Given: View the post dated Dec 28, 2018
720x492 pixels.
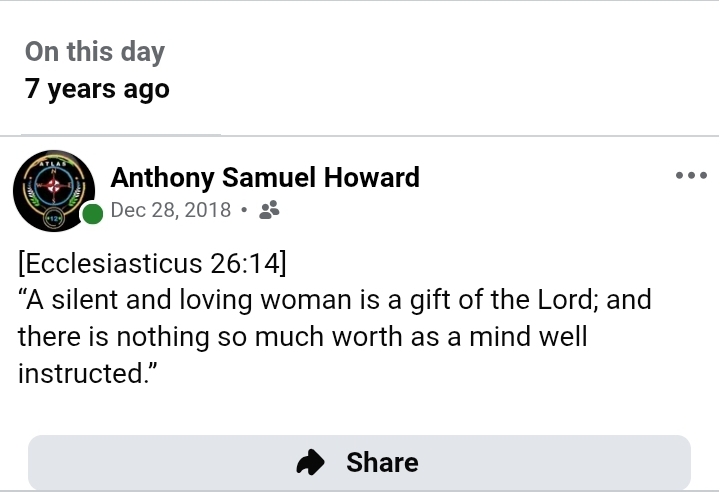Looking at the screenshot, I should [170, 210].
